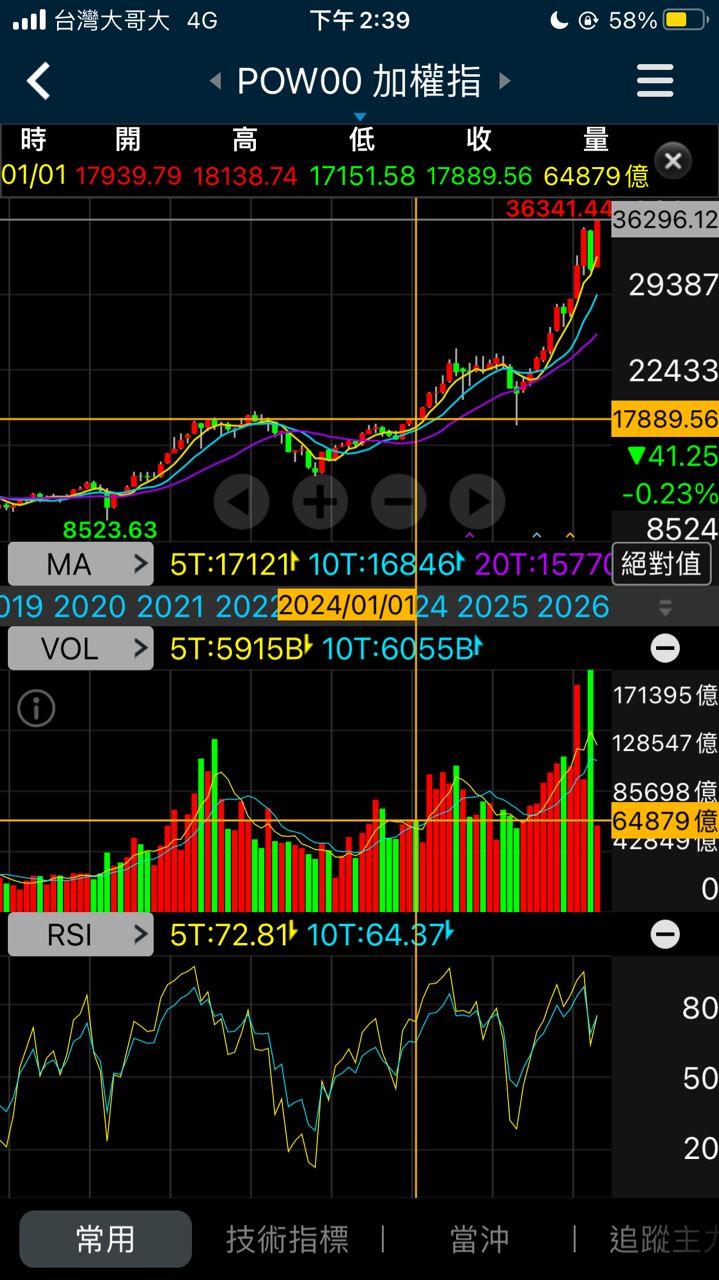Switch to next symbol with right triangle
The width and height of the screenshot is (719, 1280).
coord(504,81)
